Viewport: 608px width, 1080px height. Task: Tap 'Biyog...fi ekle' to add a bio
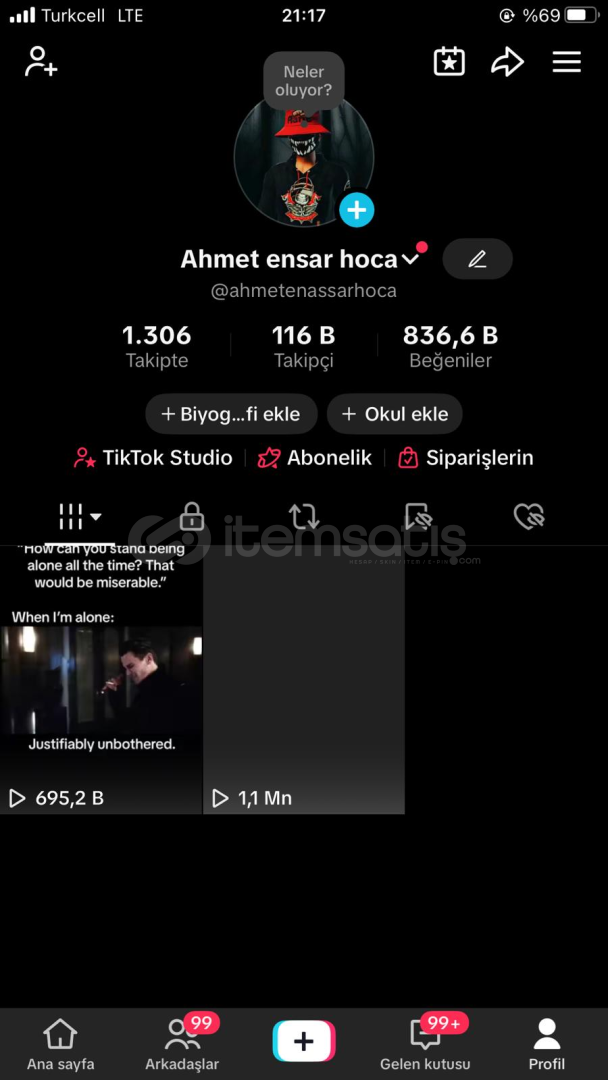click(x=231, y=414)
